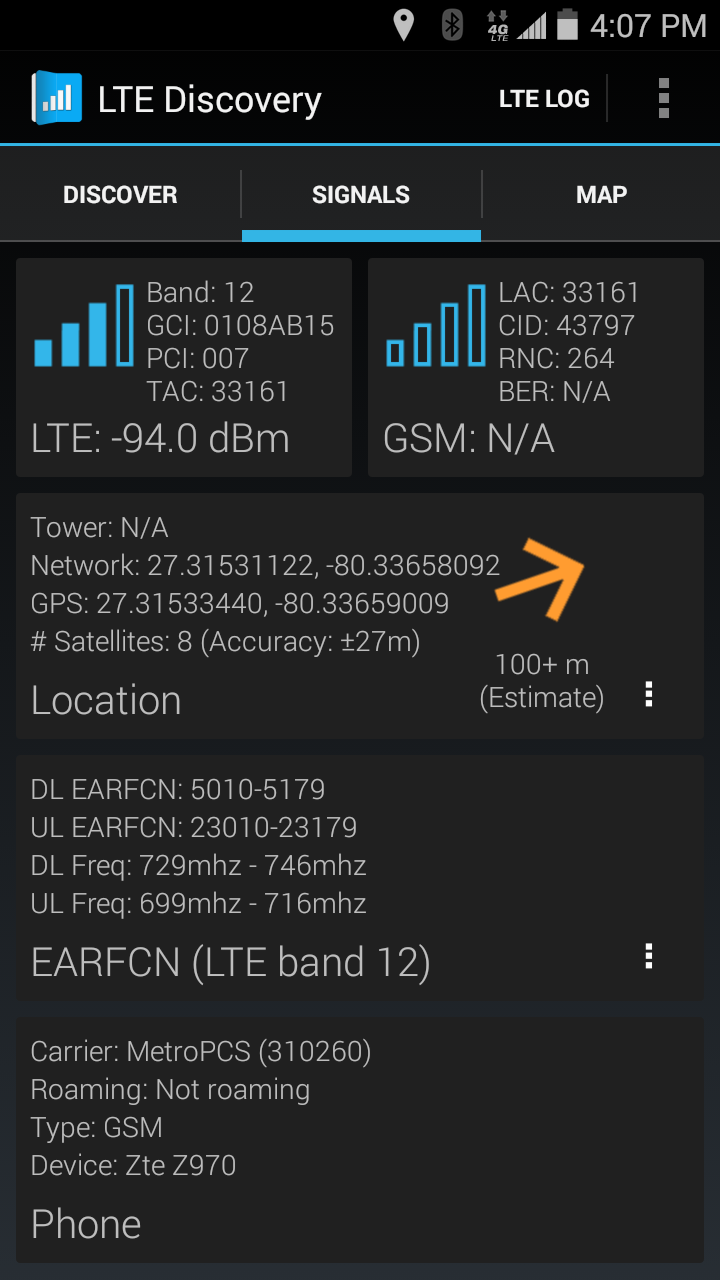Switch to the Discover tab
This screenshot has width=720, height=1280.
pyautogui.click(x=120, y=195)
